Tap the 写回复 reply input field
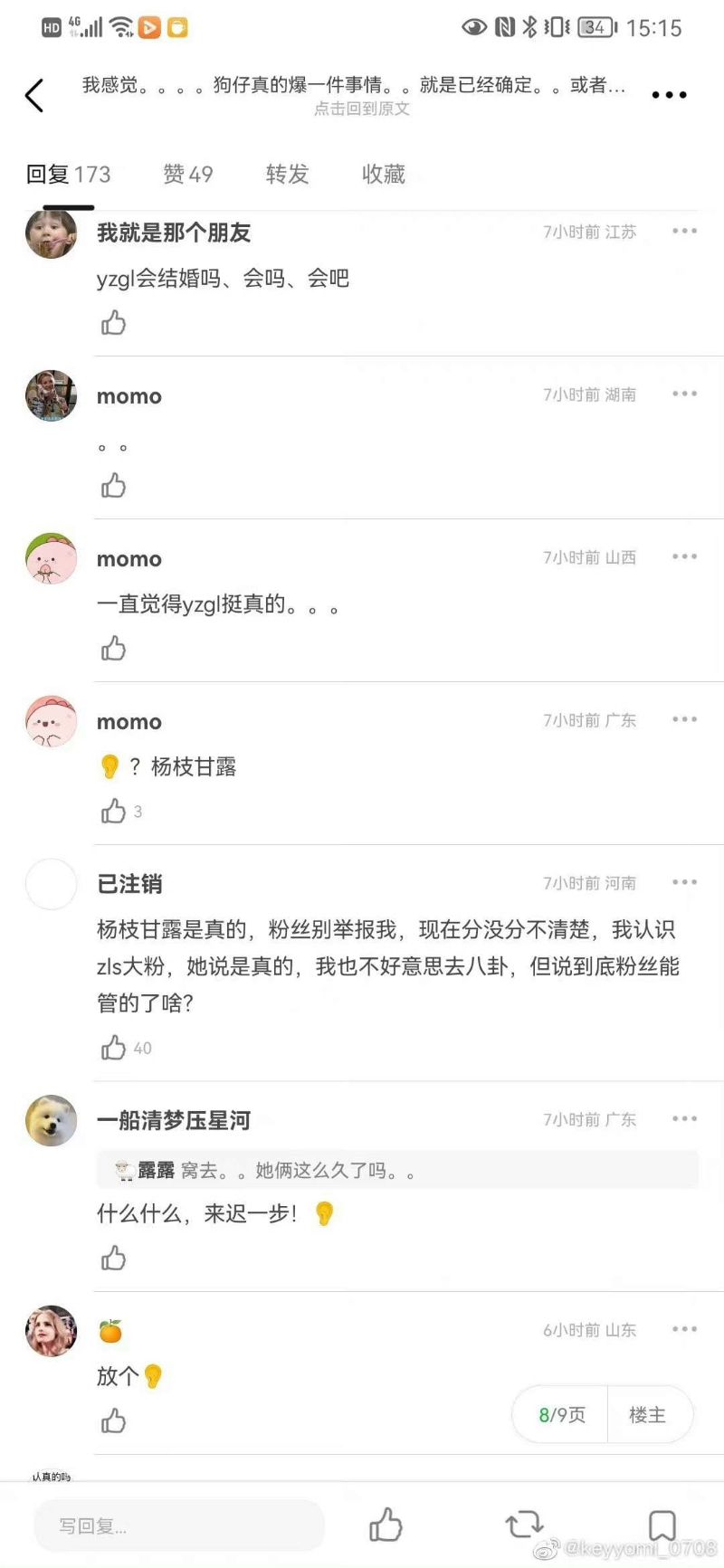724x1568 pixels. click(179, 1525)
